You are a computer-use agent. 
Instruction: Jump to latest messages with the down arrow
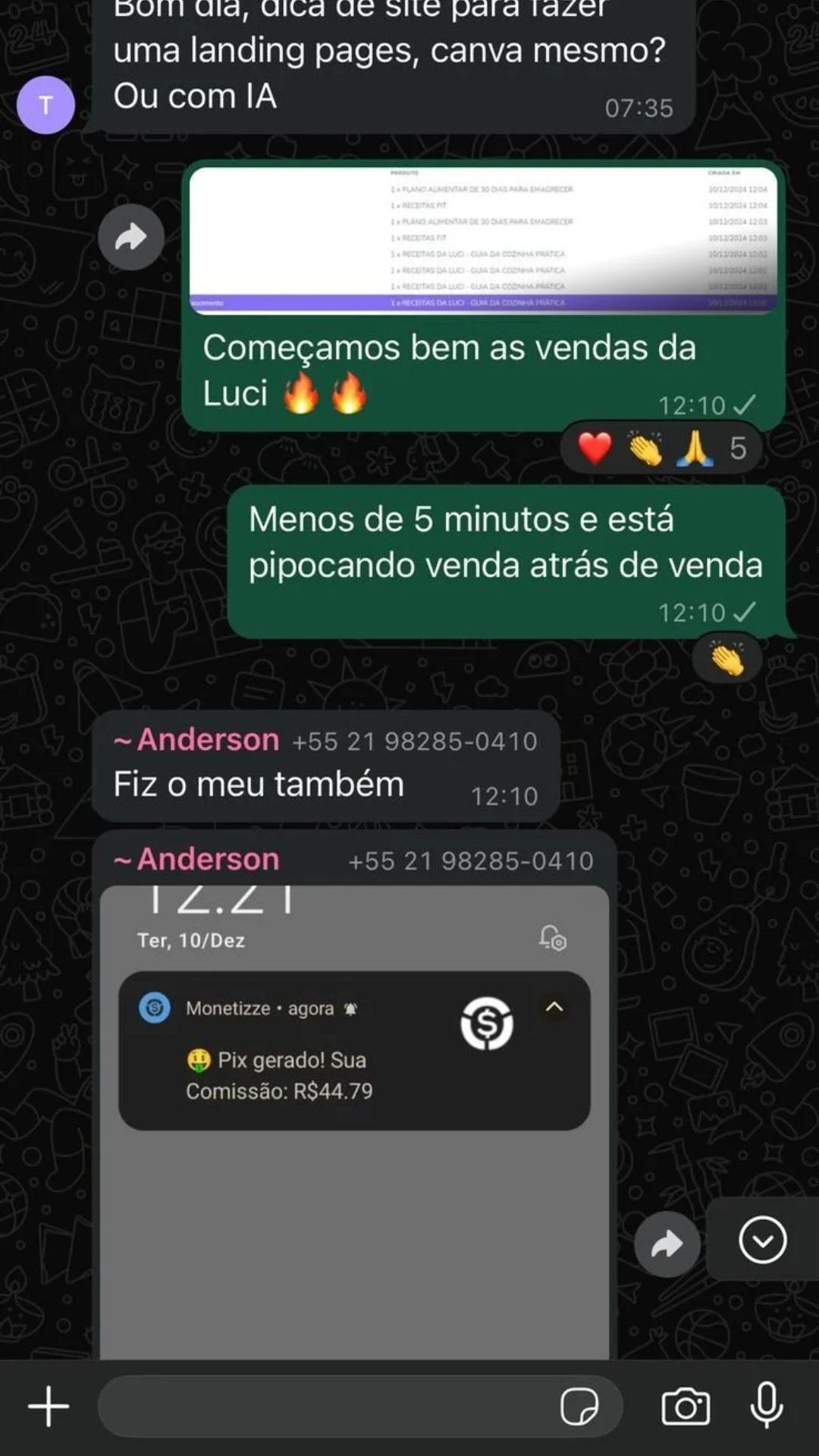pos(762,1240)
